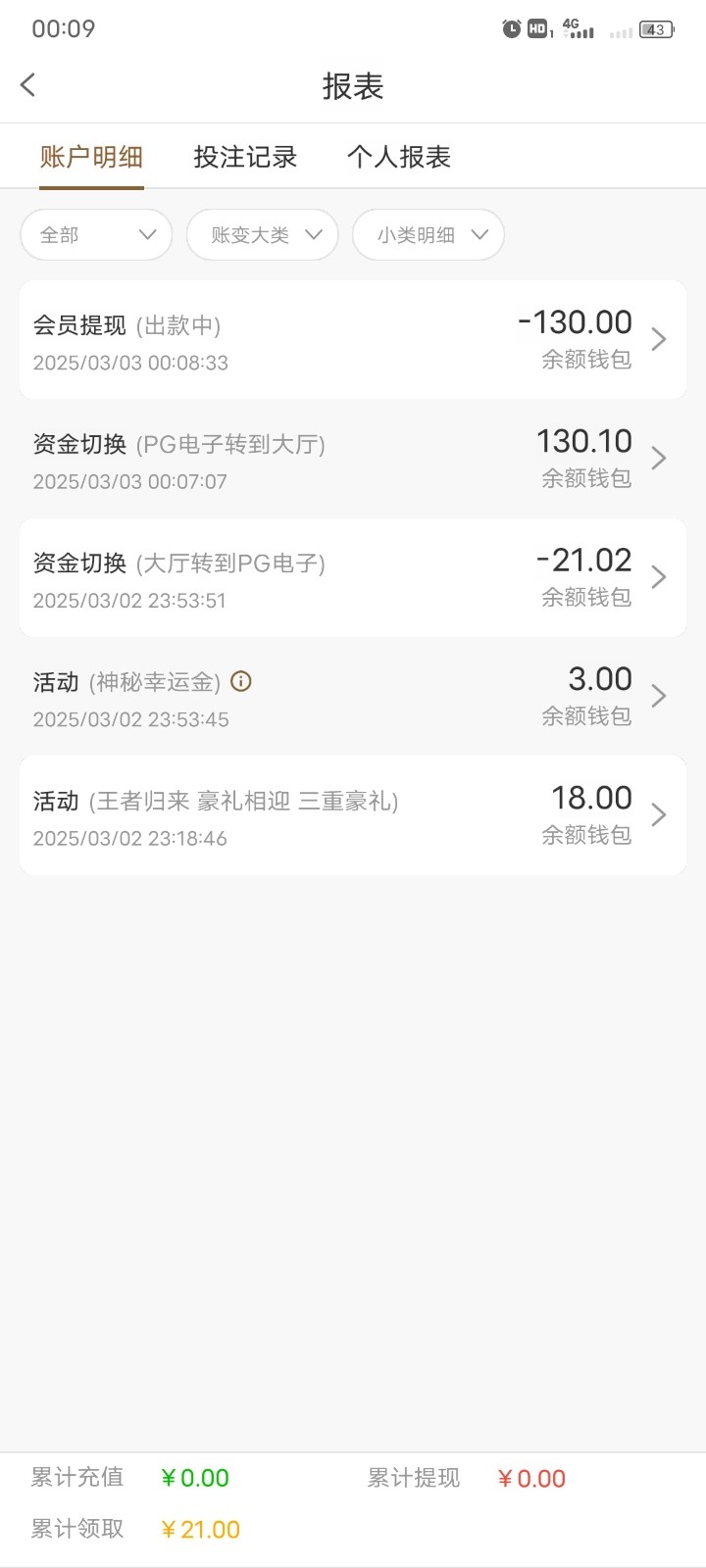Go back from the 报表 page
706x1568 pixels.
tap(28, 85)
